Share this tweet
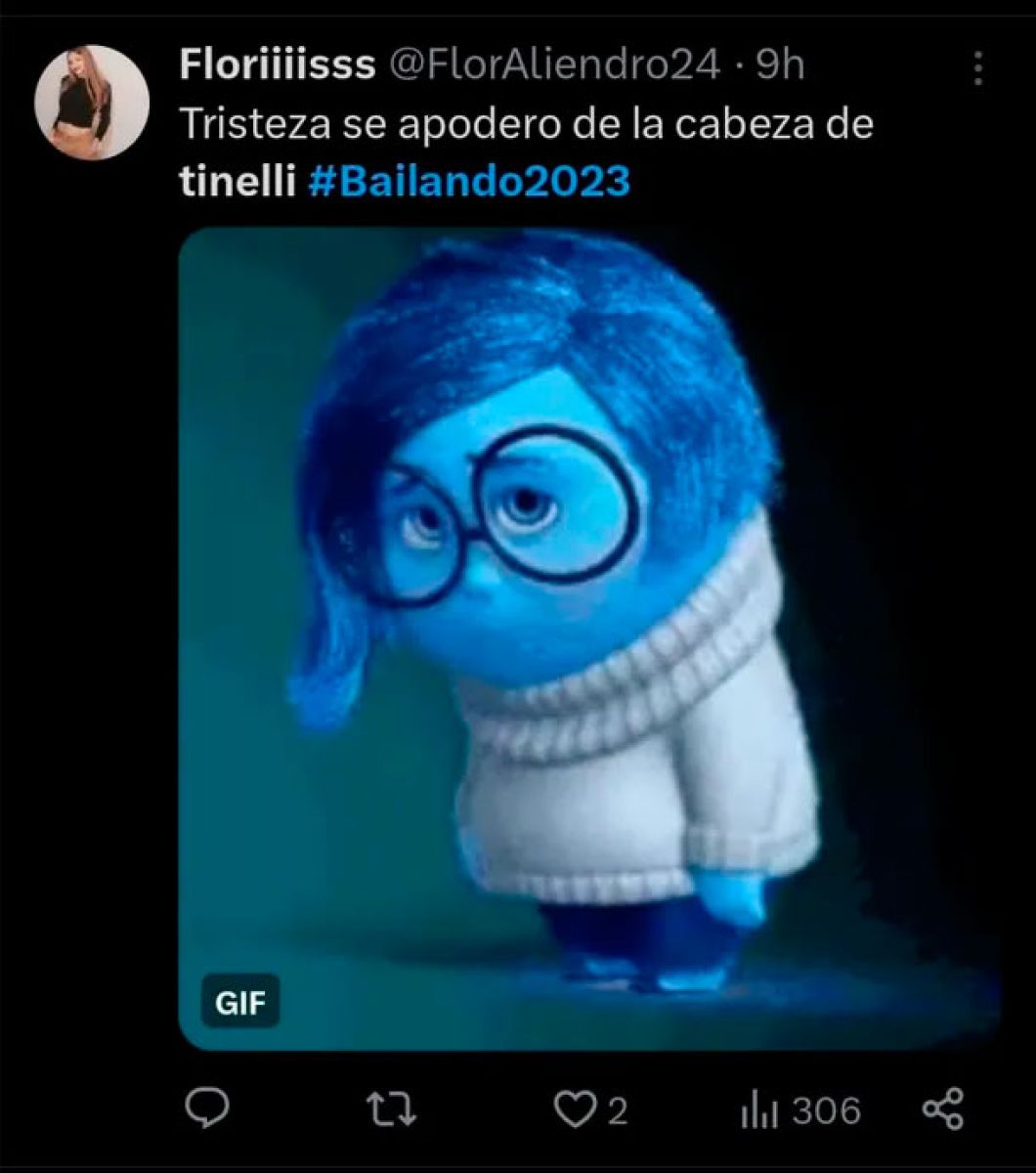 (943, 1109)
